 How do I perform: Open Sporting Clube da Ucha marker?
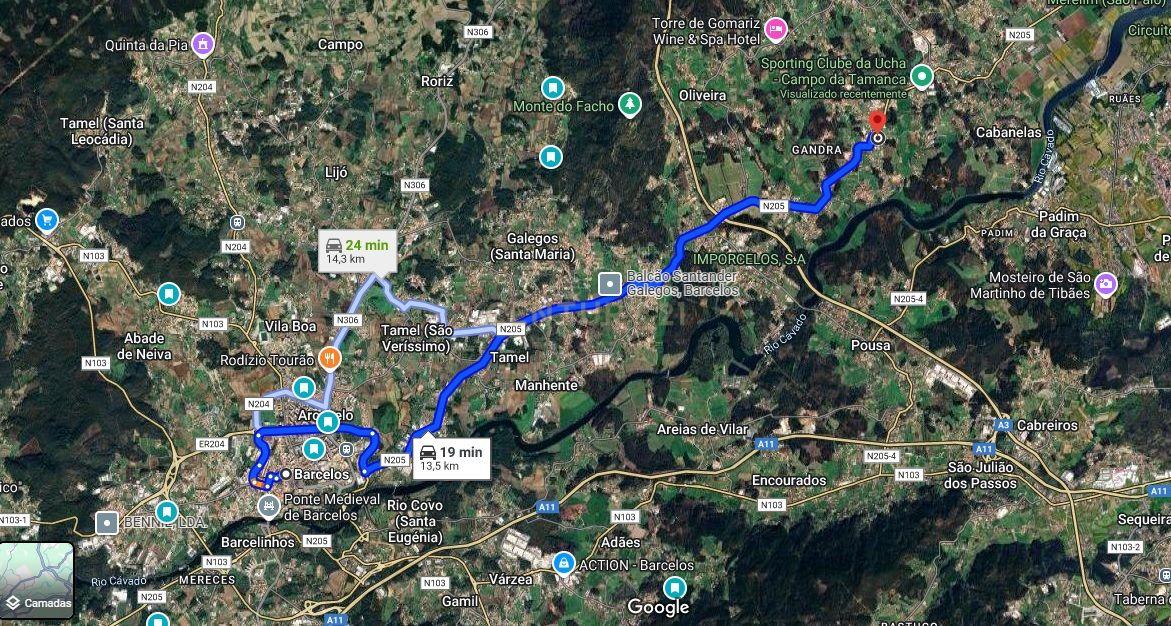click(x=922, y=76)
